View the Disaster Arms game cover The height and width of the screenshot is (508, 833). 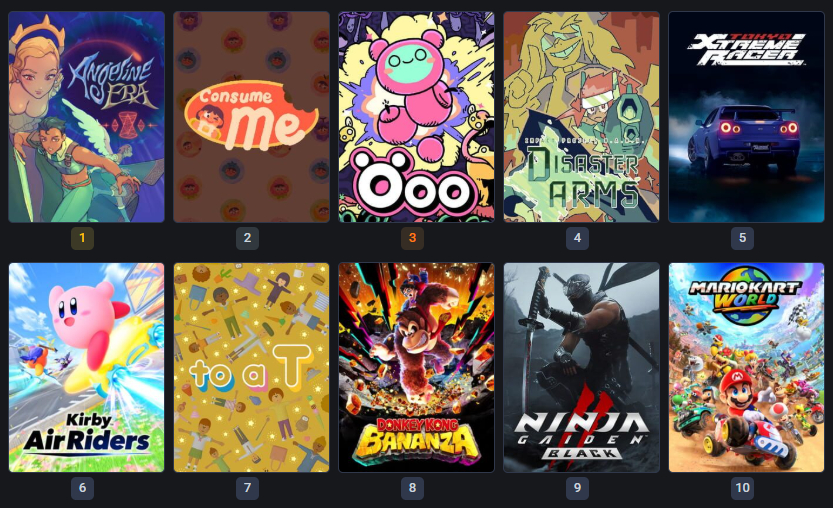pyautogui.click(x=581, y=117)
